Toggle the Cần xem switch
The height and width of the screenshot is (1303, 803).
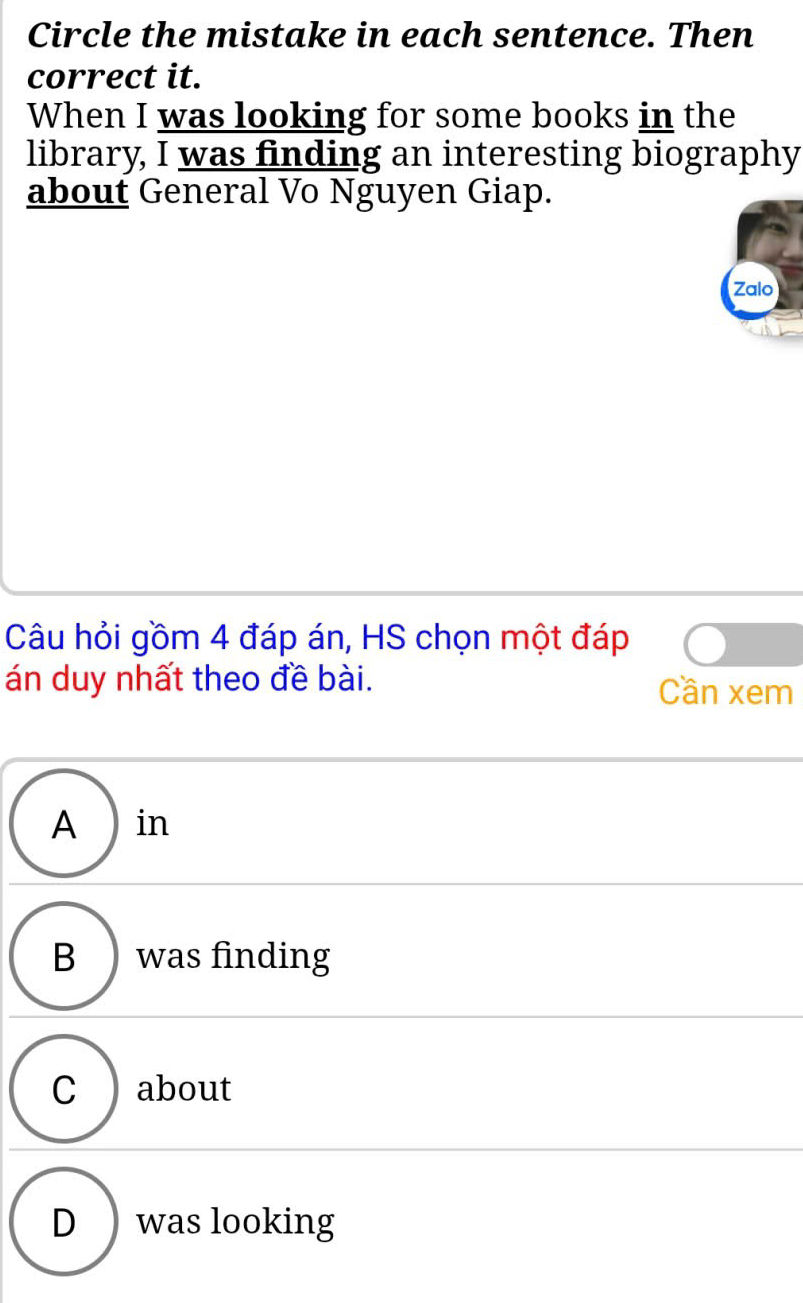pyautogui.click(x=742, y=645)
